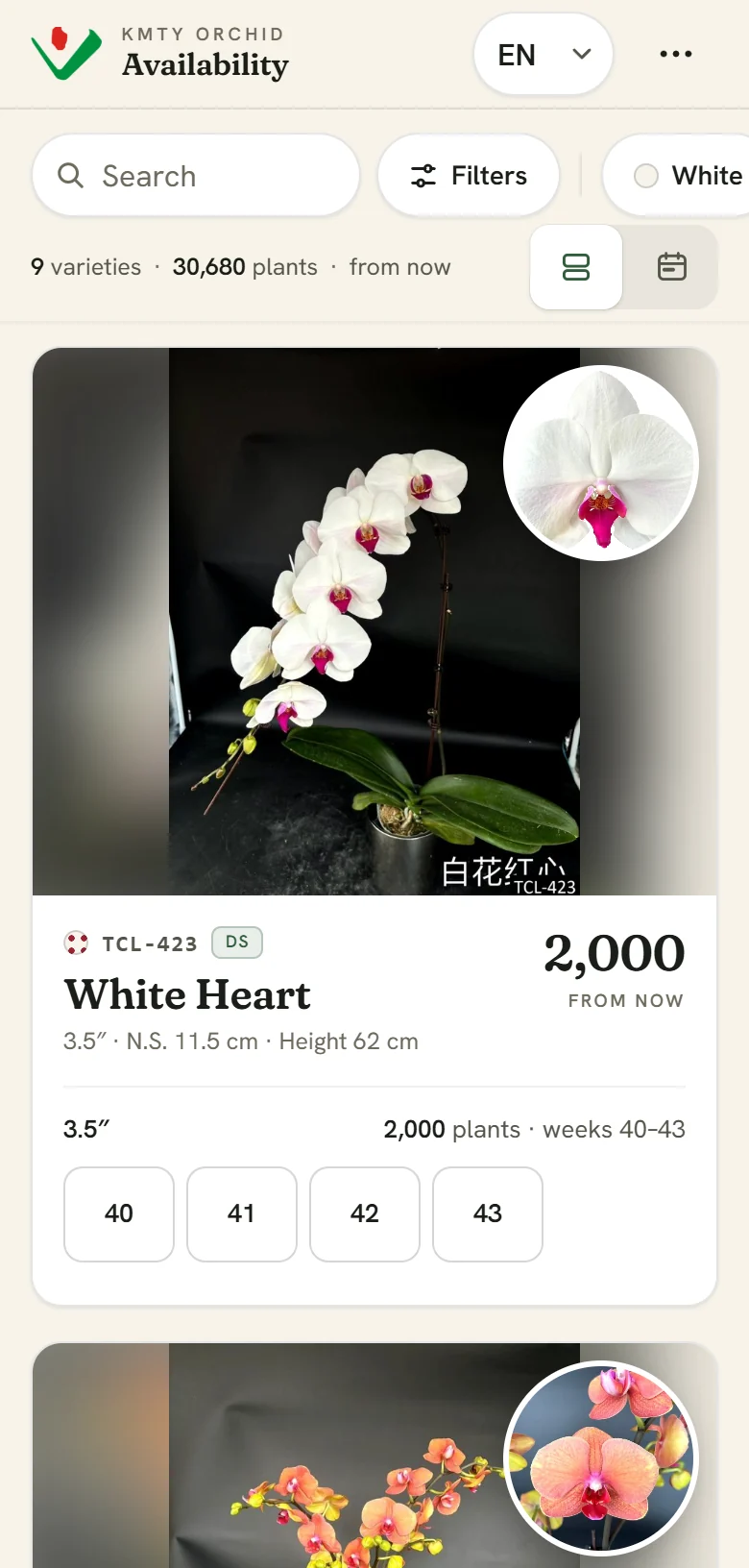Open the Filters panel

(469, 176)
